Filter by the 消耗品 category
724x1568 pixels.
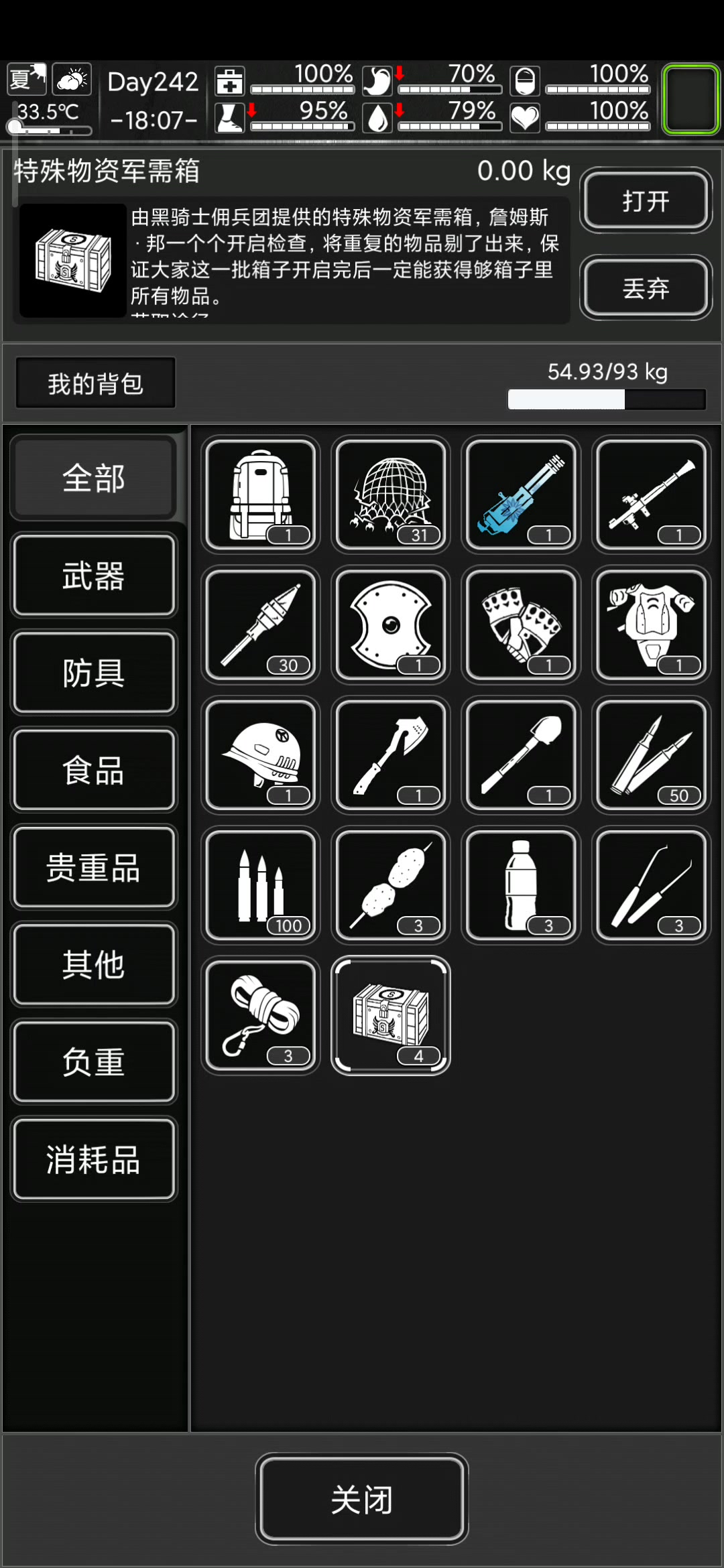tap(94, 1159)
